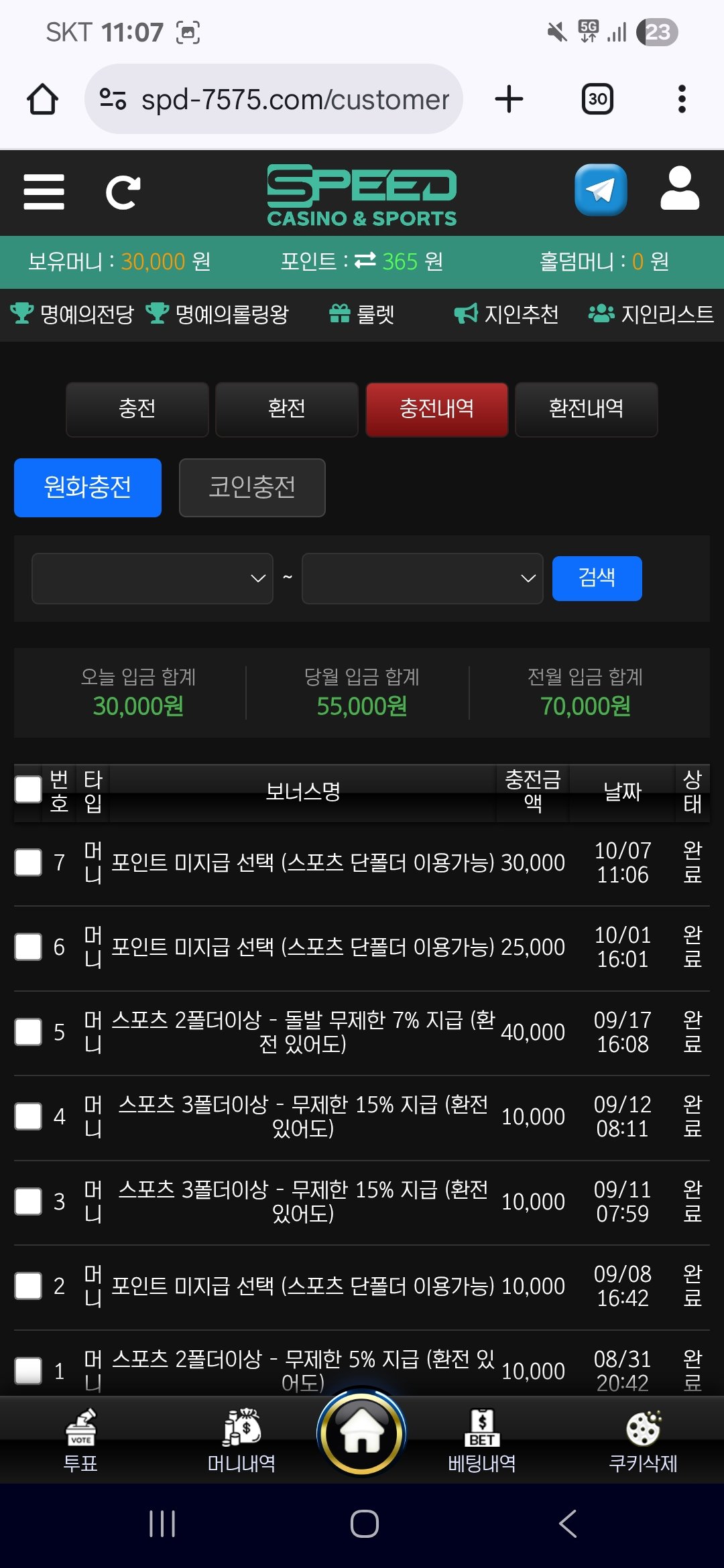Screen dimensions: 724x1568
Task: Open the hamburger side menu
Action: click(x=44, y=192)
